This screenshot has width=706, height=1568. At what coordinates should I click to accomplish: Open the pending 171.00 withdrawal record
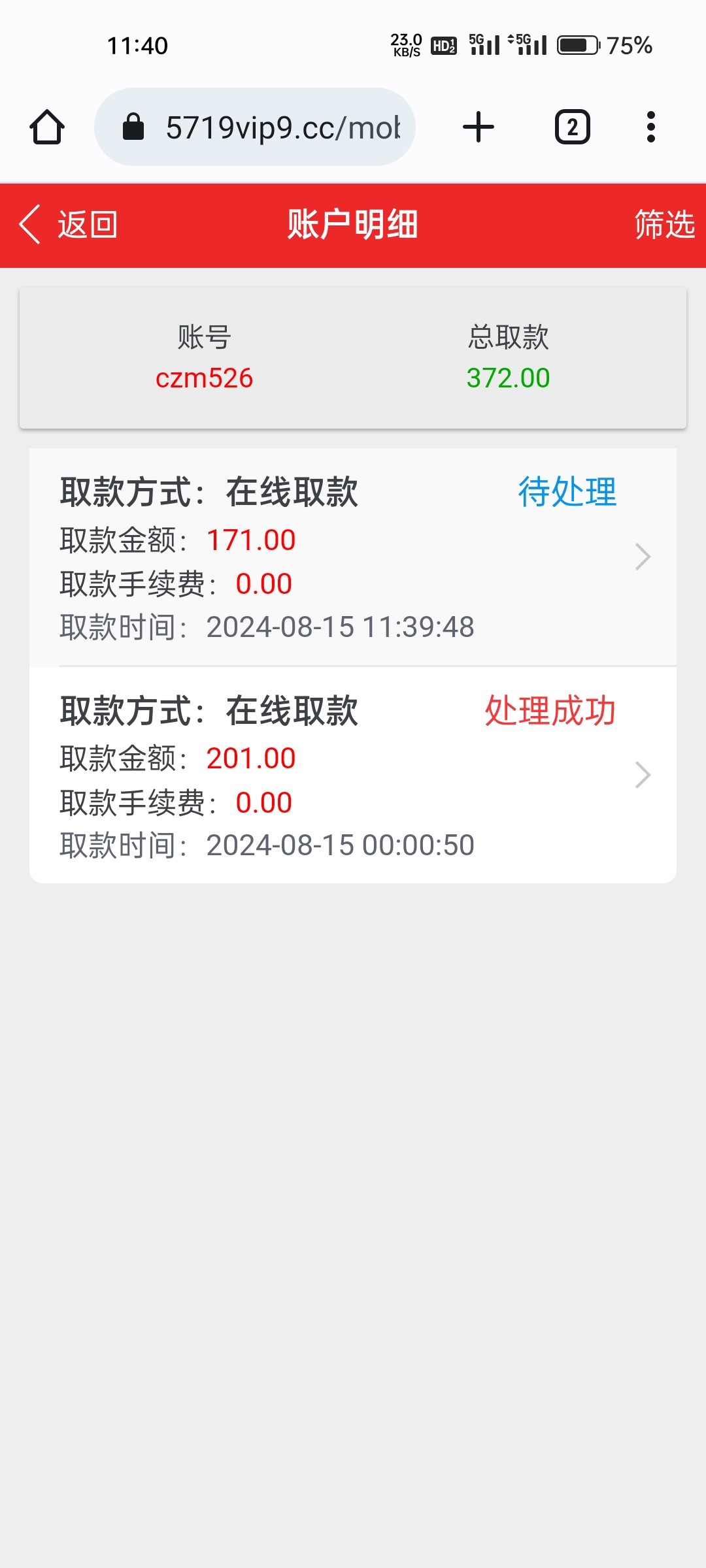click(353, 557)
